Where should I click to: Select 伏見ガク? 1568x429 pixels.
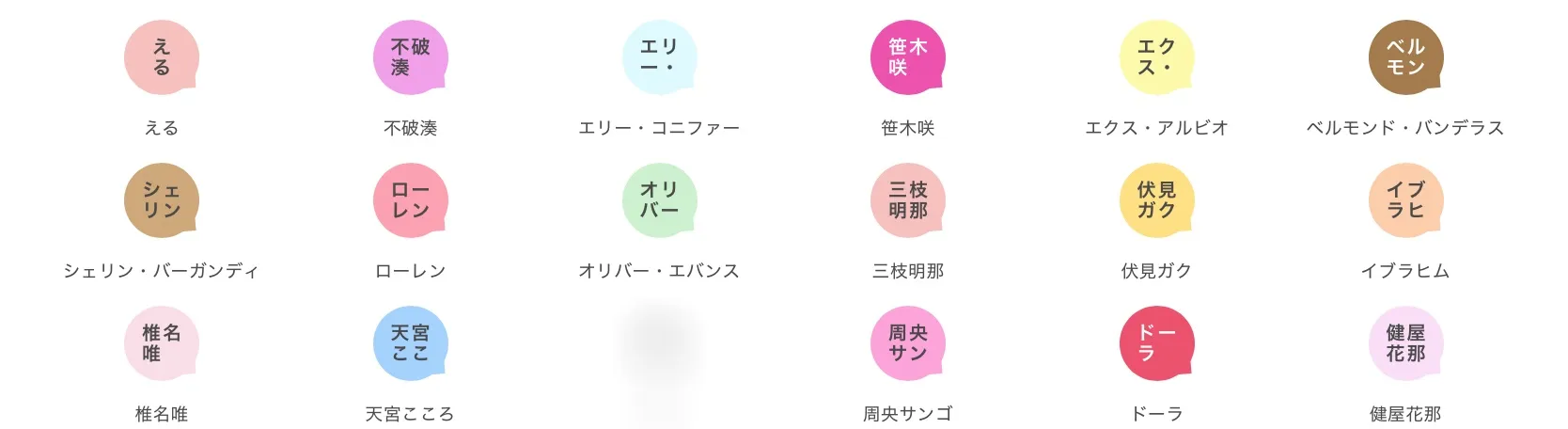click(x=1156, y=201)
